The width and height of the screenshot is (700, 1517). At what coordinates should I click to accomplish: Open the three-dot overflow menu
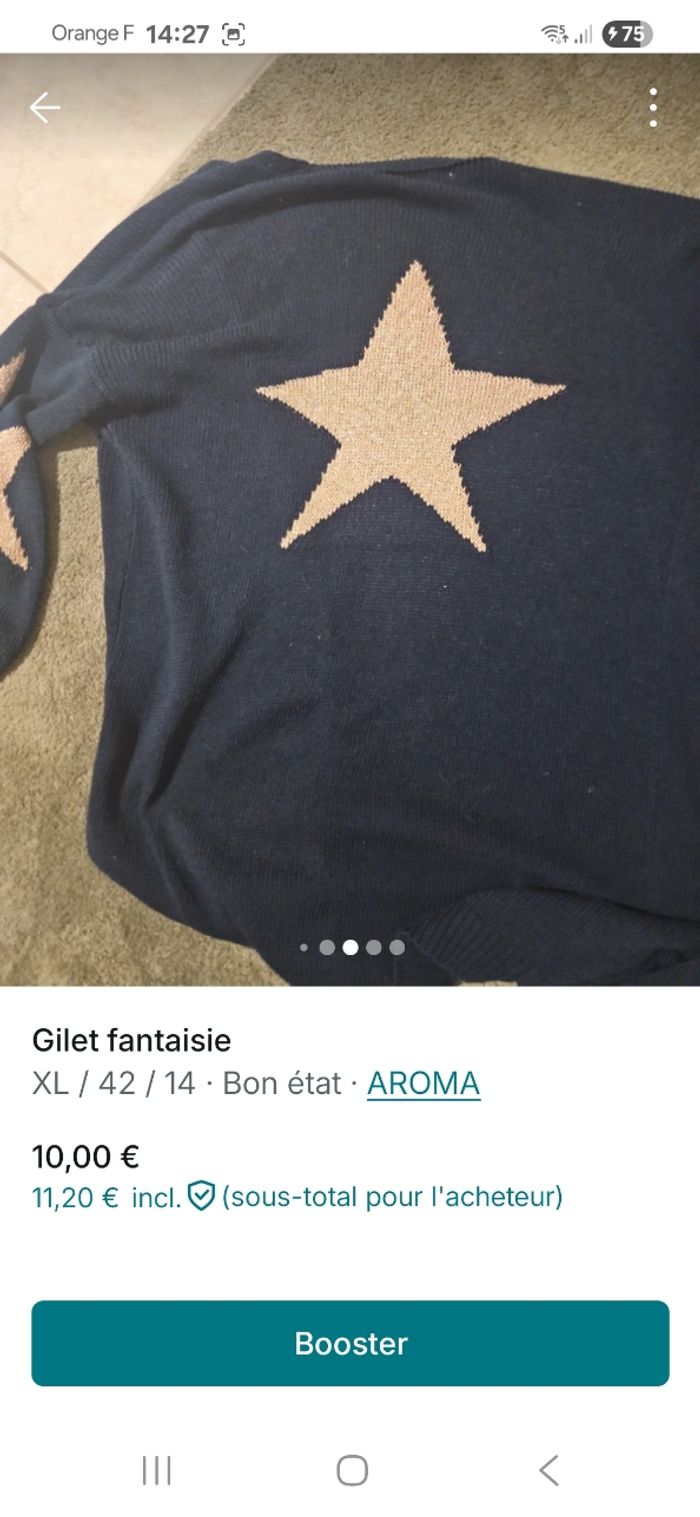click(x=653, y=107)
